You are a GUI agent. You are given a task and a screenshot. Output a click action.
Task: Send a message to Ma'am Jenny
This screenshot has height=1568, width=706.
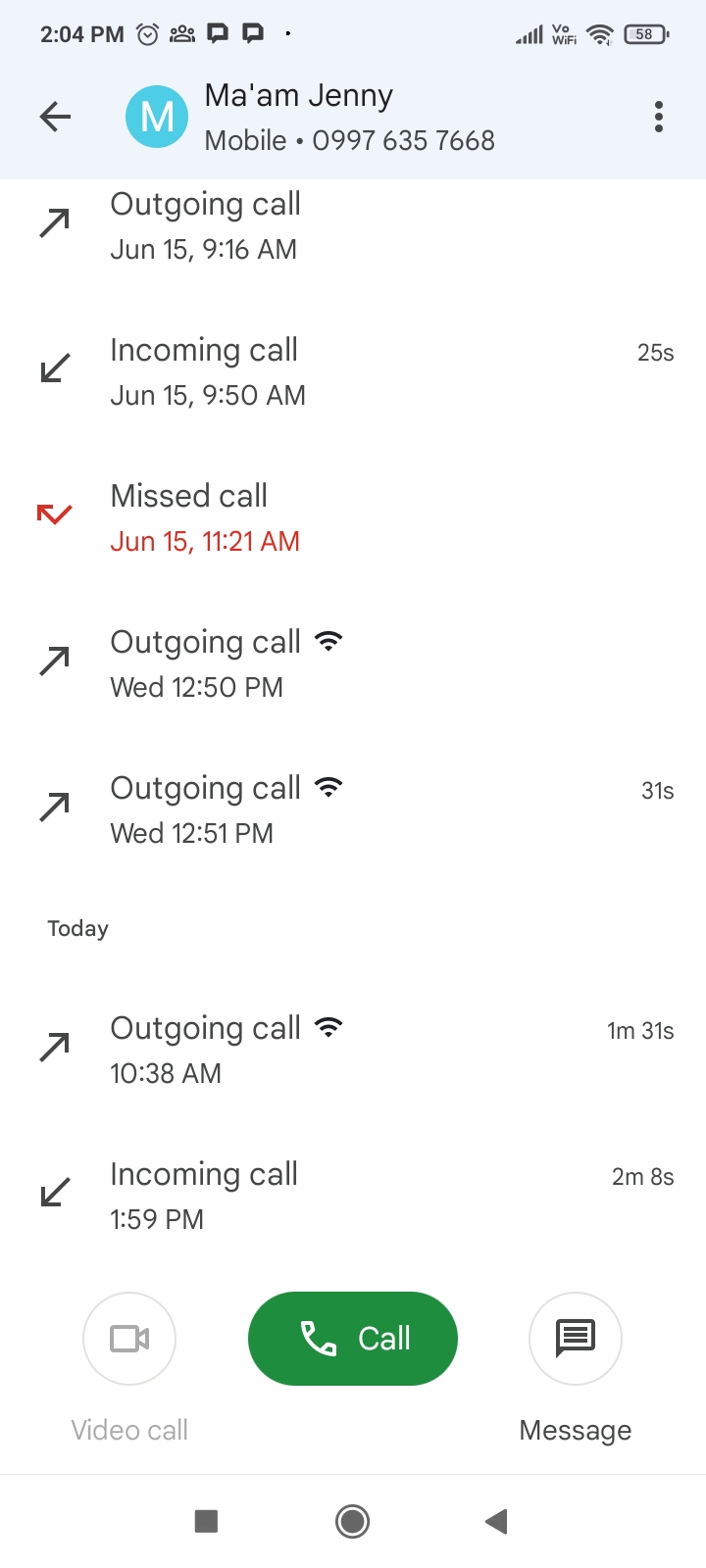576,1339
